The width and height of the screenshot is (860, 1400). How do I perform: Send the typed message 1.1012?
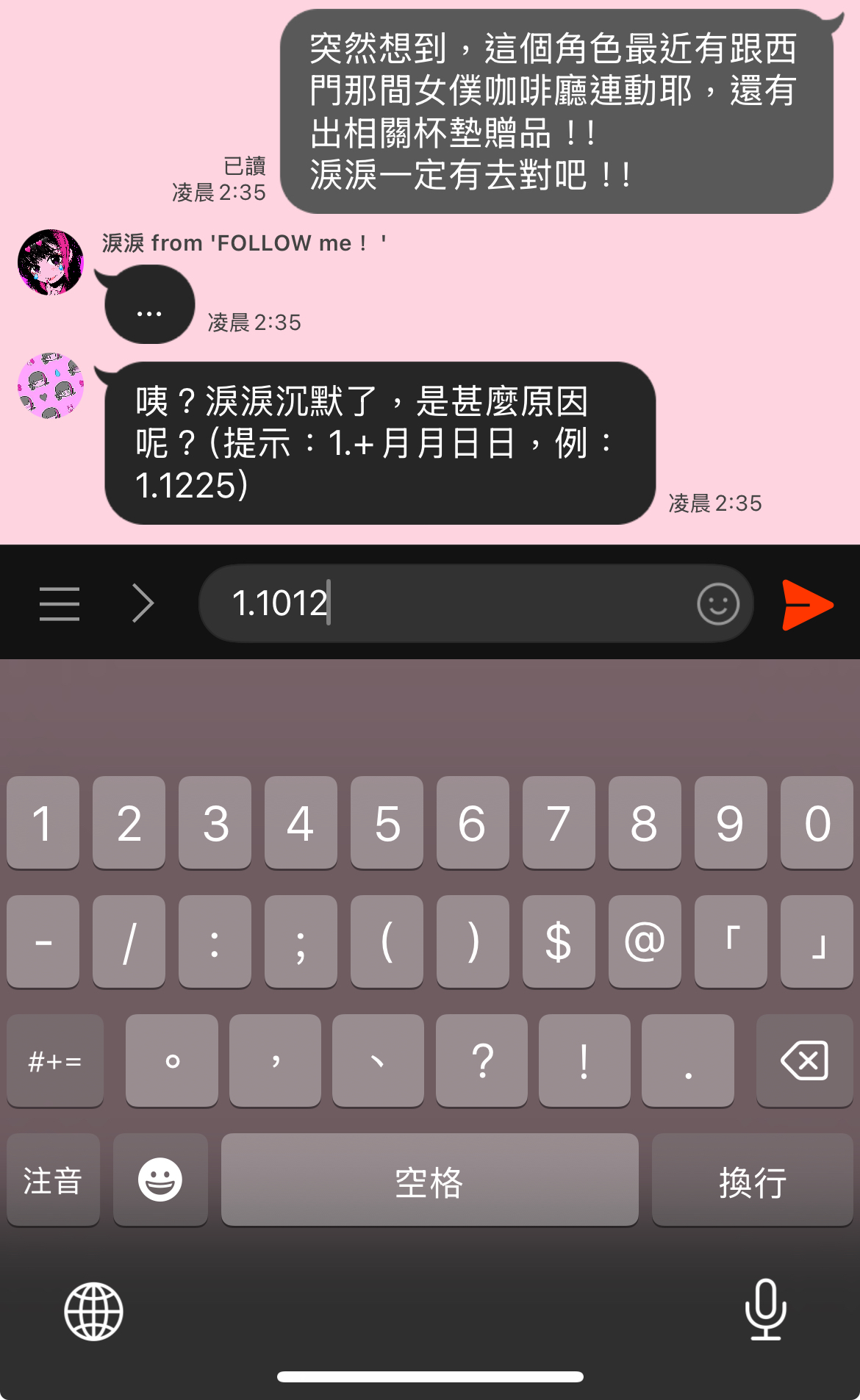tap(807, 605)
